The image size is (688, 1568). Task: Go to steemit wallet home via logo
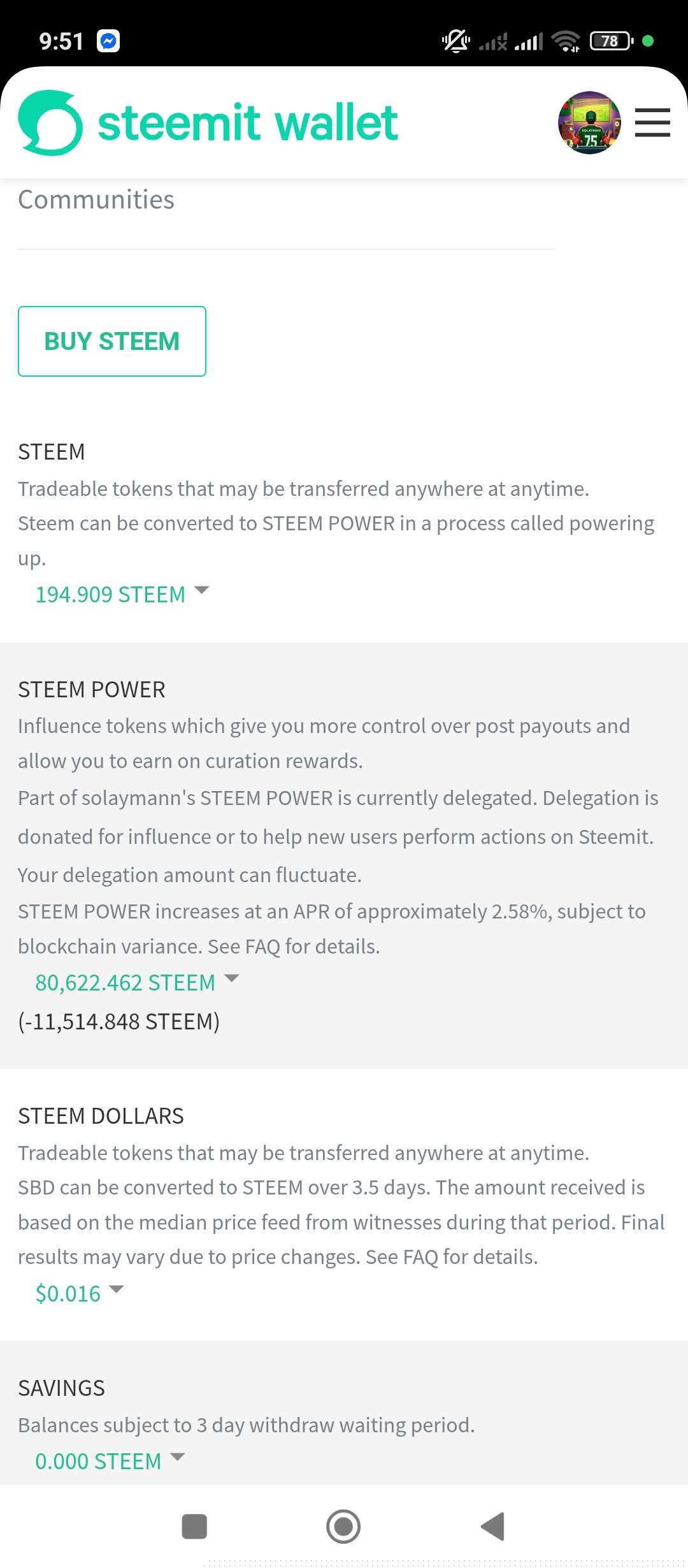coord(208,122)
